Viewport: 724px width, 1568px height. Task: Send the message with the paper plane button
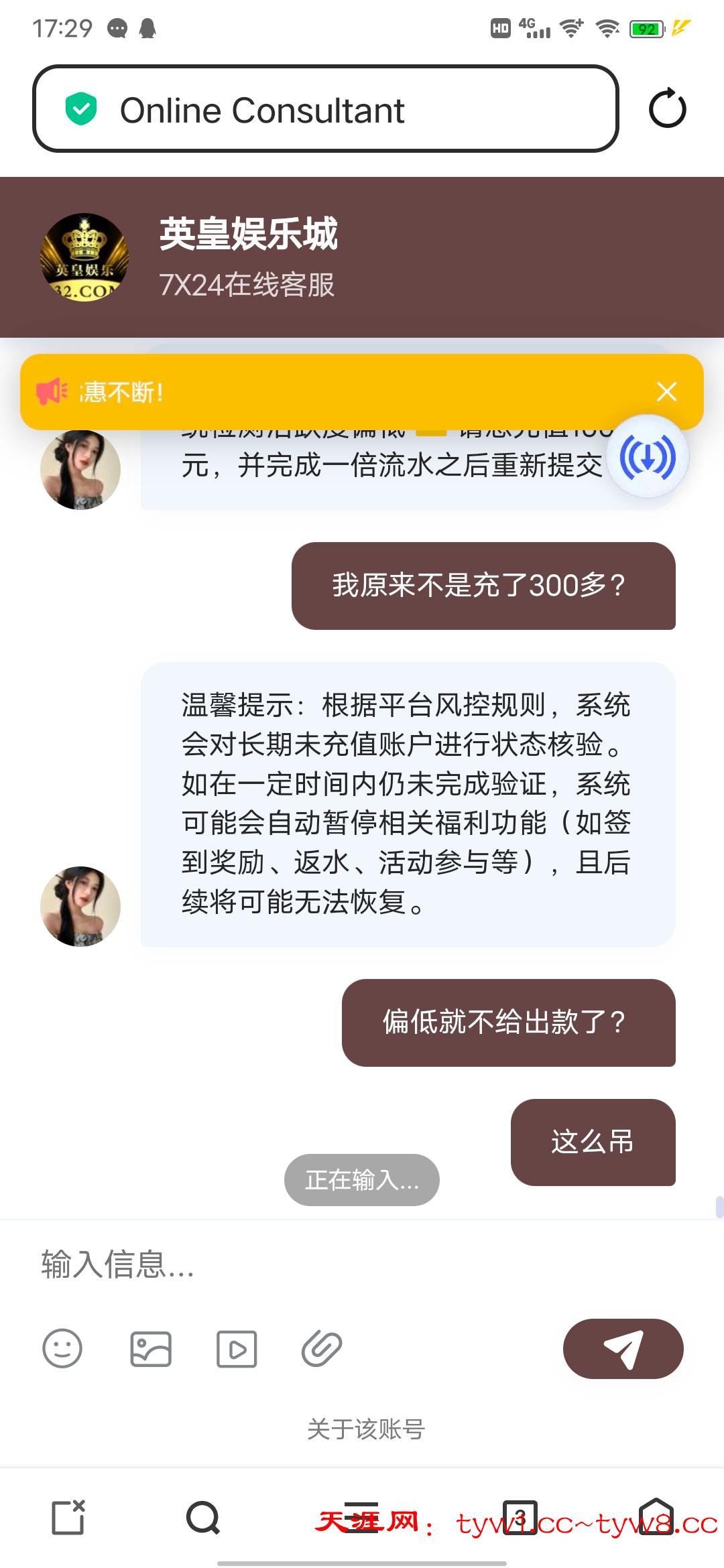pos(623,1348)
